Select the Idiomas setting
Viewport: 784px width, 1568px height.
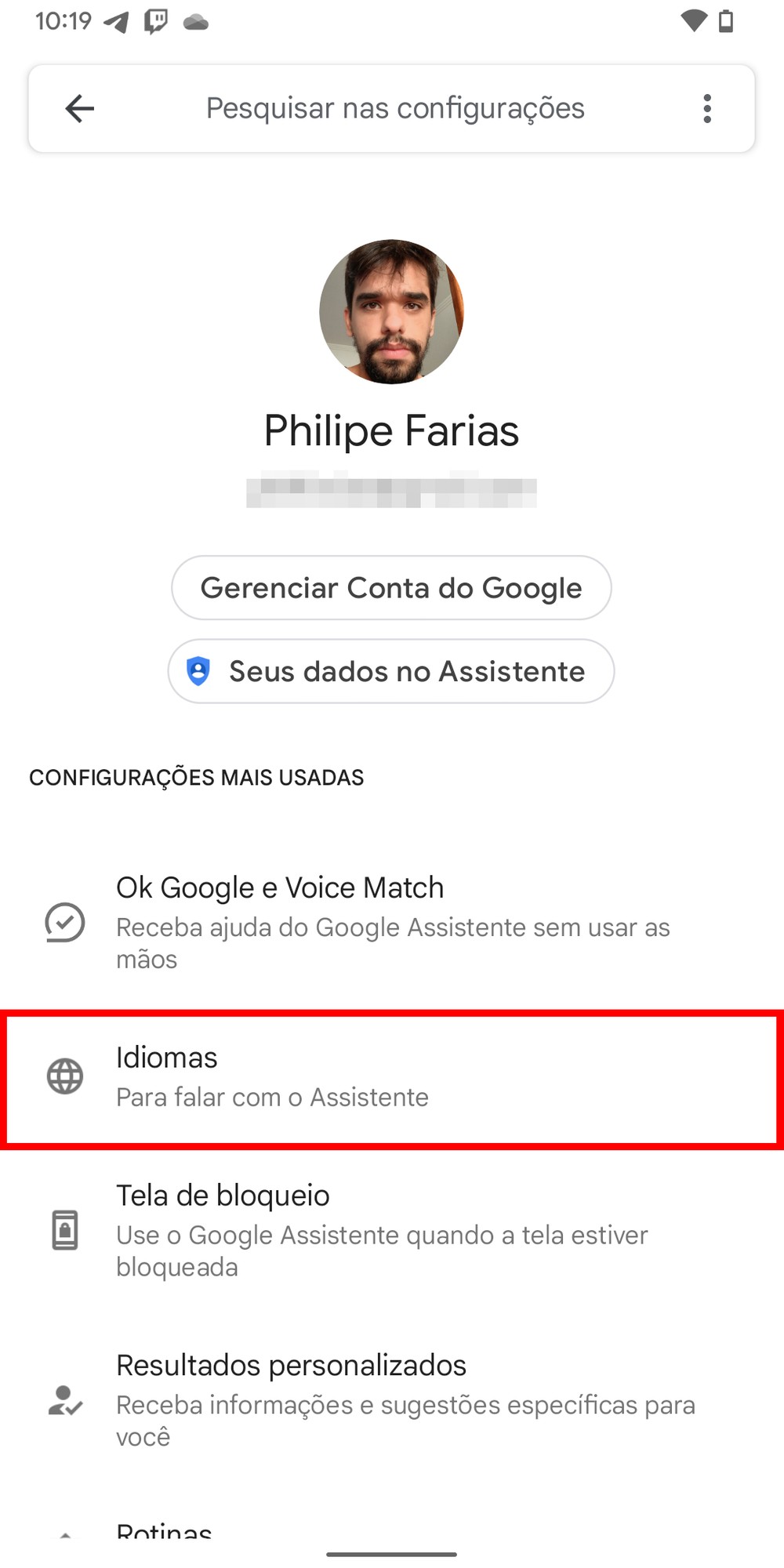coord(392,1077)
